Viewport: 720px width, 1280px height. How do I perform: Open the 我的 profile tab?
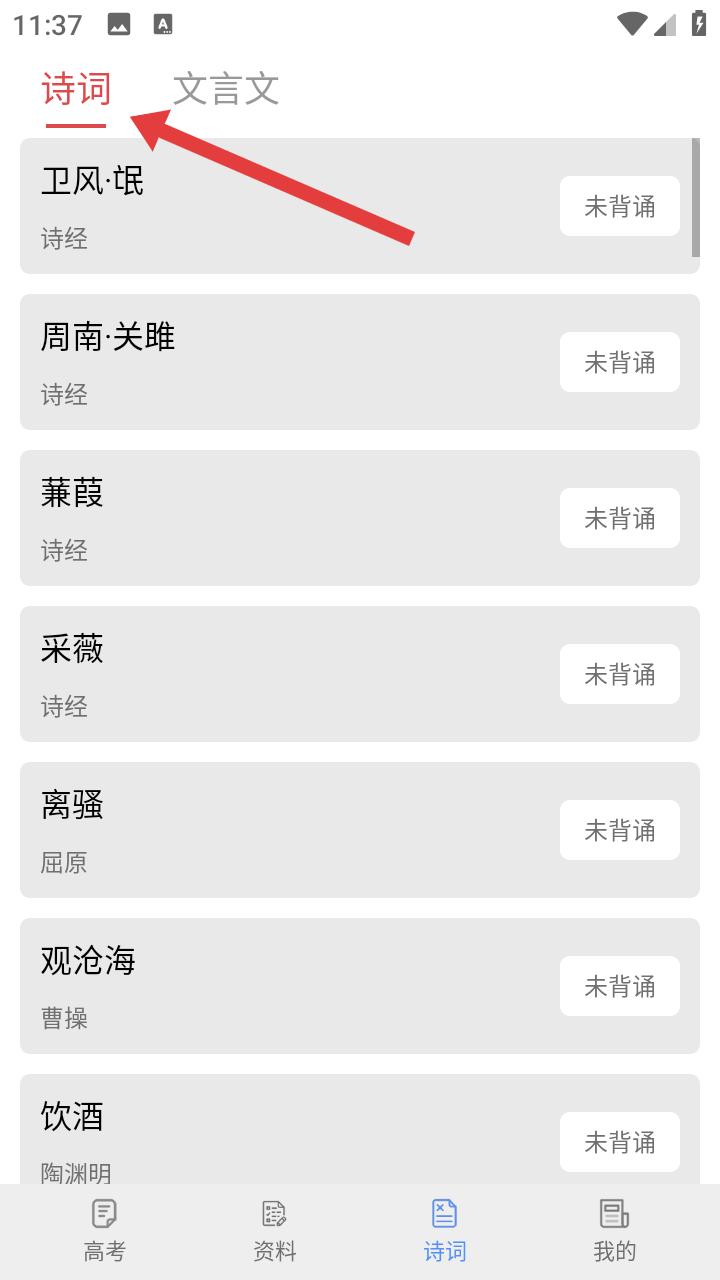614,1231
